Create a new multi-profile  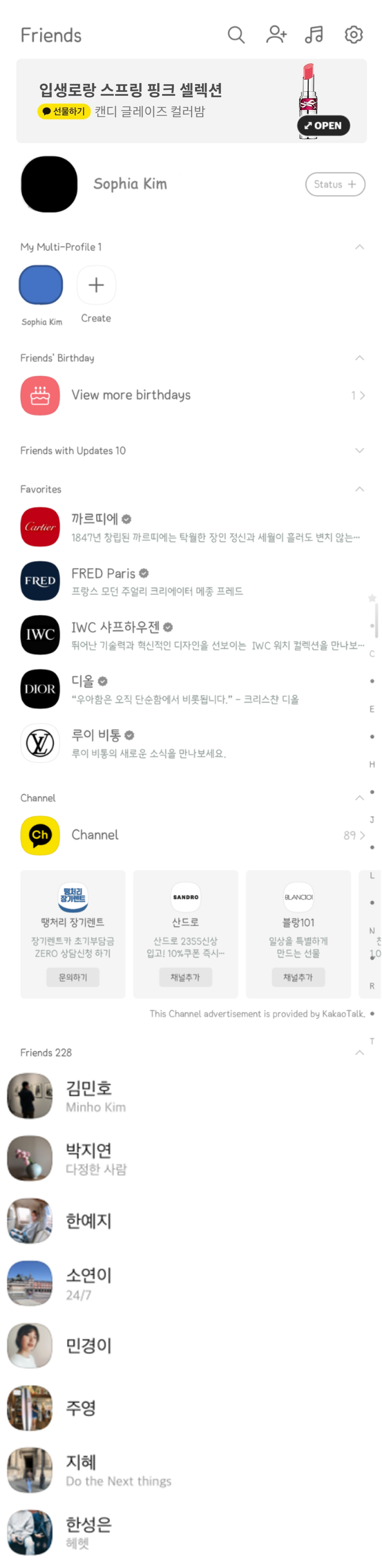click(x=96, y=285)
